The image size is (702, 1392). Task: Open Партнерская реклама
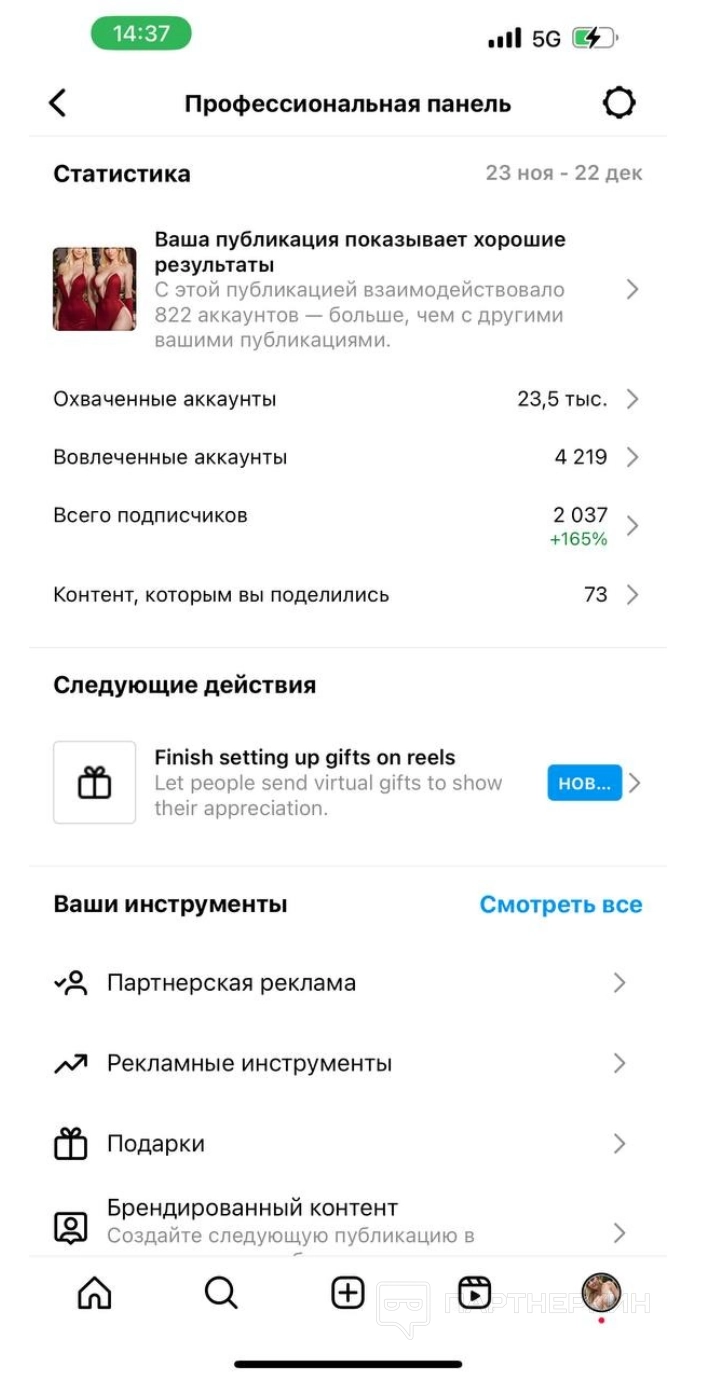(x=340, y=983)
